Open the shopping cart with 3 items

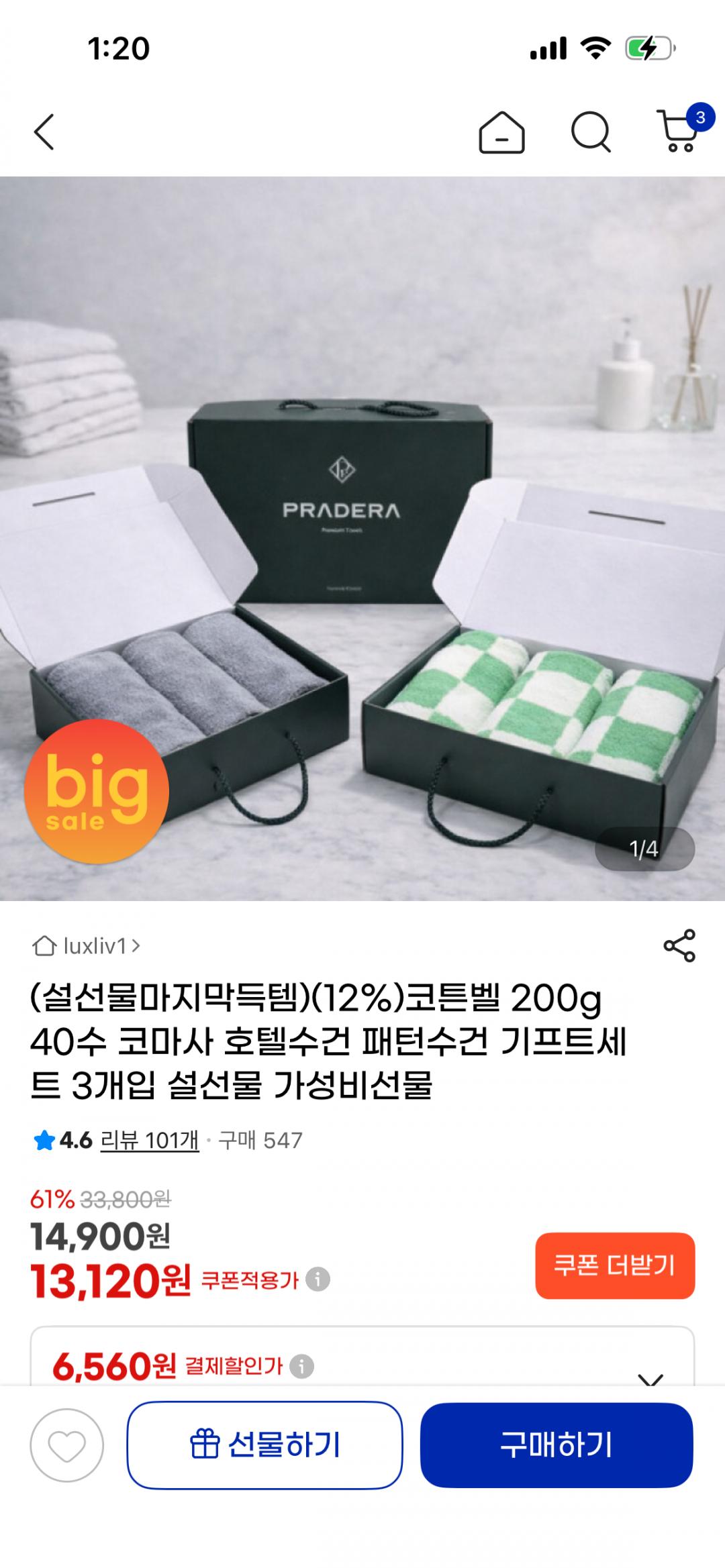(x=679, y=132)
